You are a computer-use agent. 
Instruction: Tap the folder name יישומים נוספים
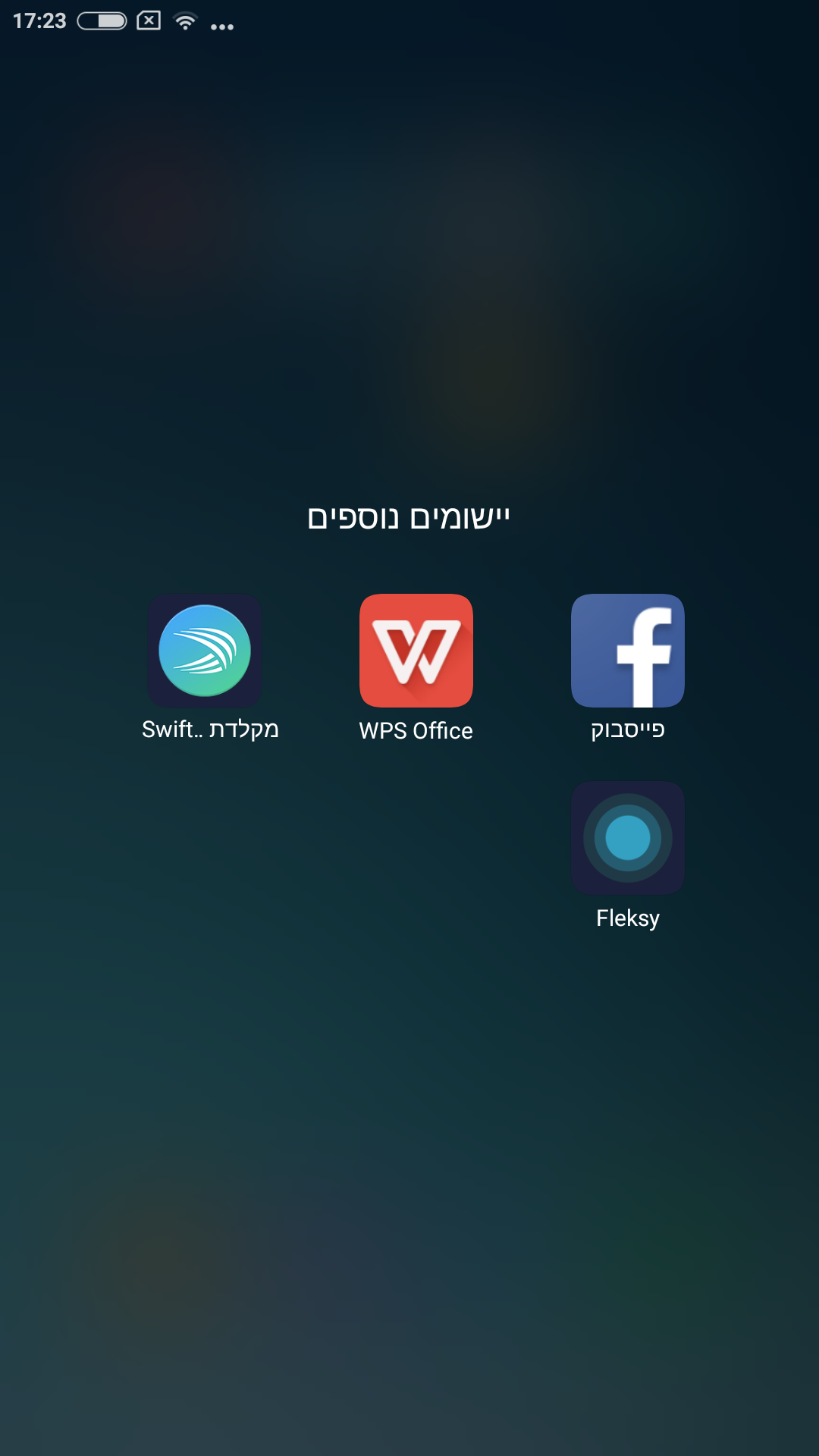409,518
